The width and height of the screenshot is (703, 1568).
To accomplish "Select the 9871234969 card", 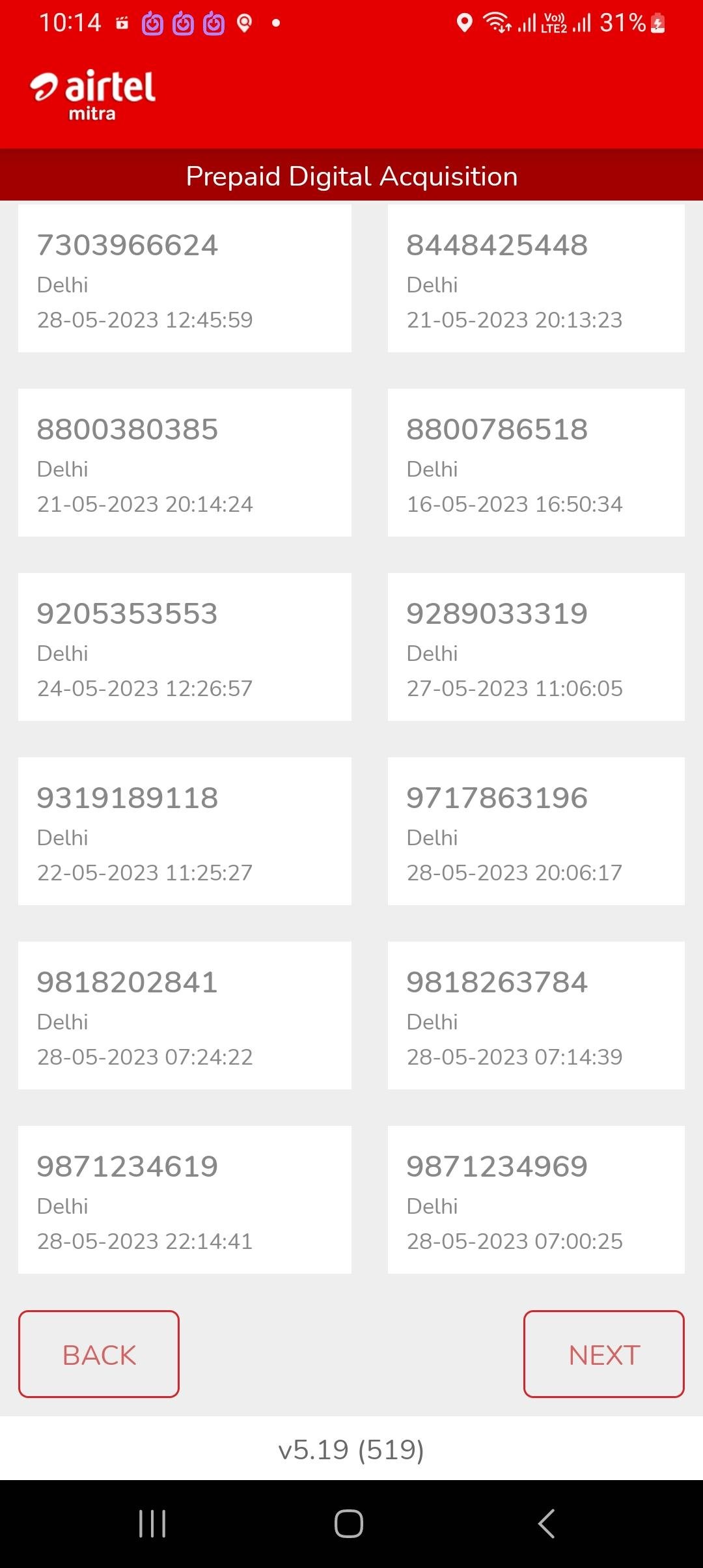I will click(536, 1200).
